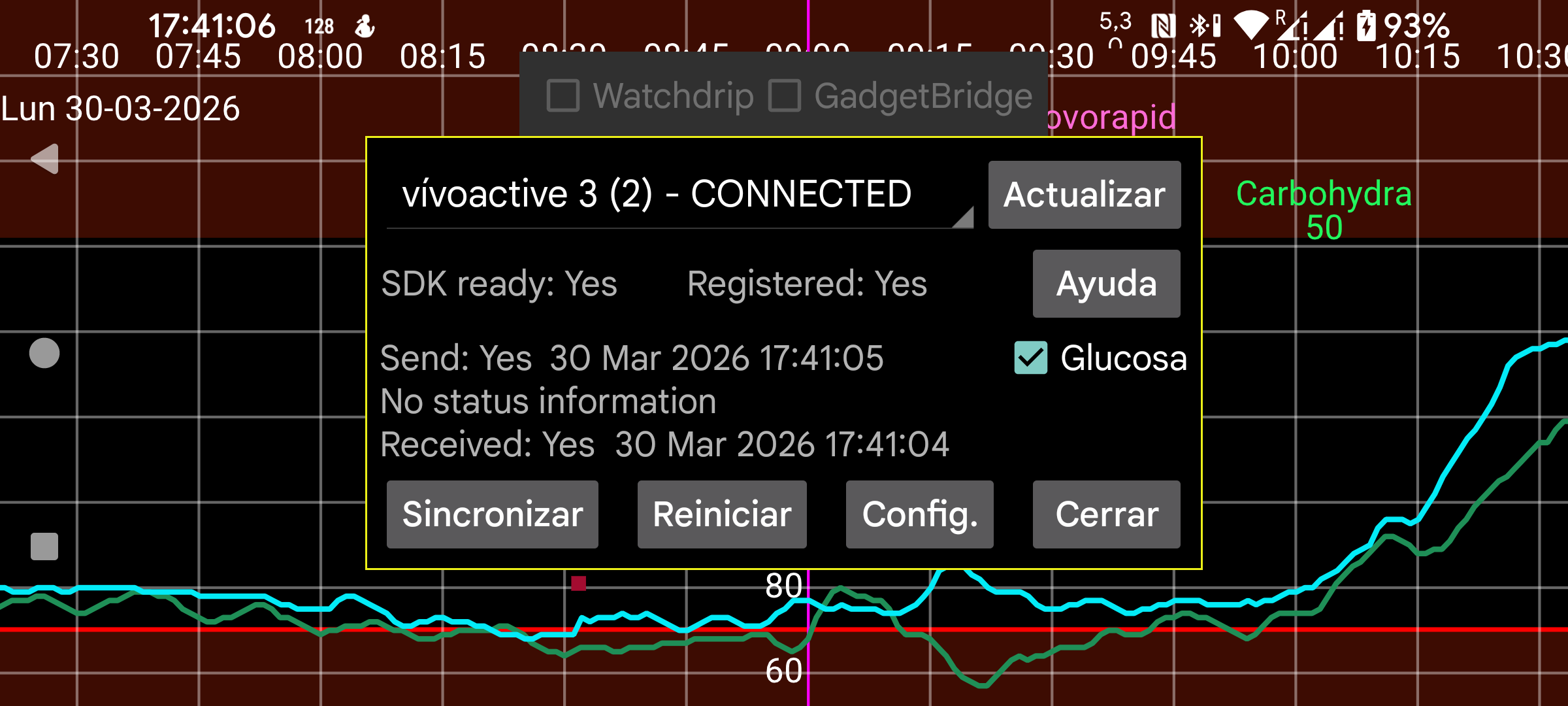Close dialog with Cerrar

point(1106,514)
